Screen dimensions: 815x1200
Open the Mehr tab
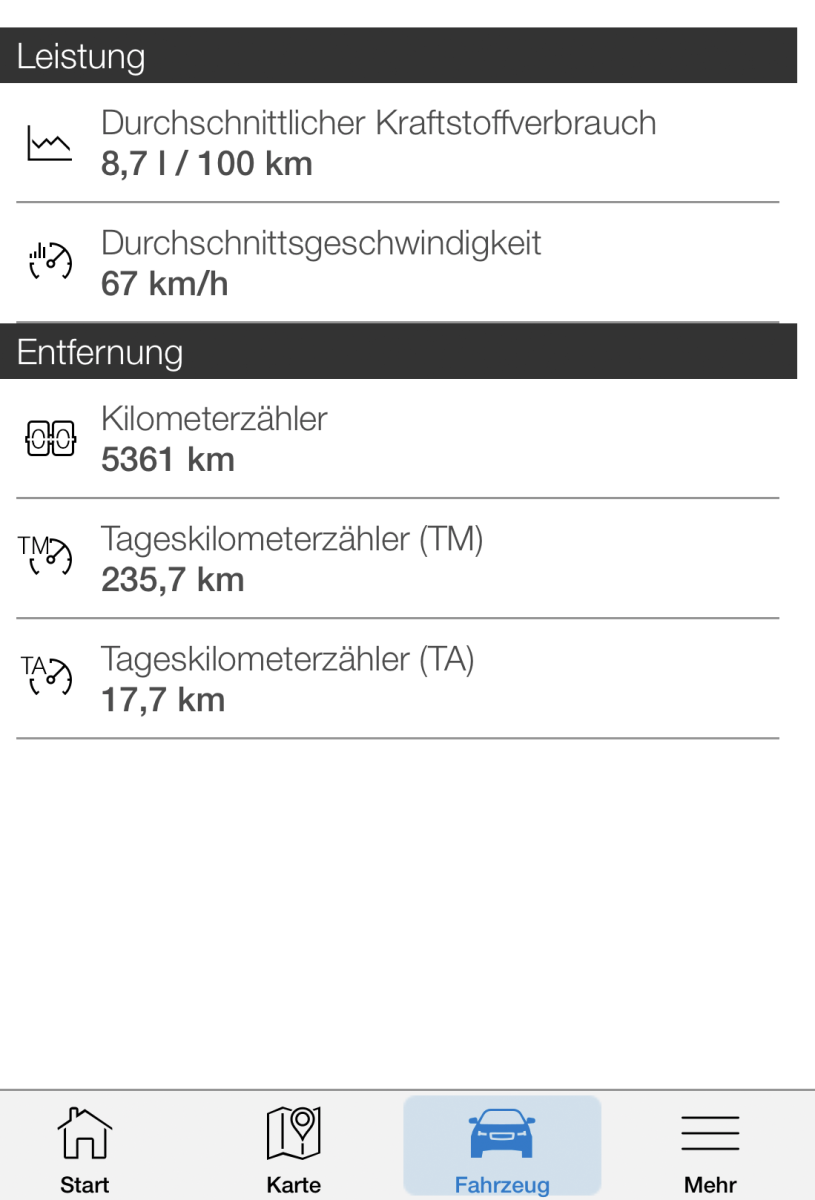710,1145
